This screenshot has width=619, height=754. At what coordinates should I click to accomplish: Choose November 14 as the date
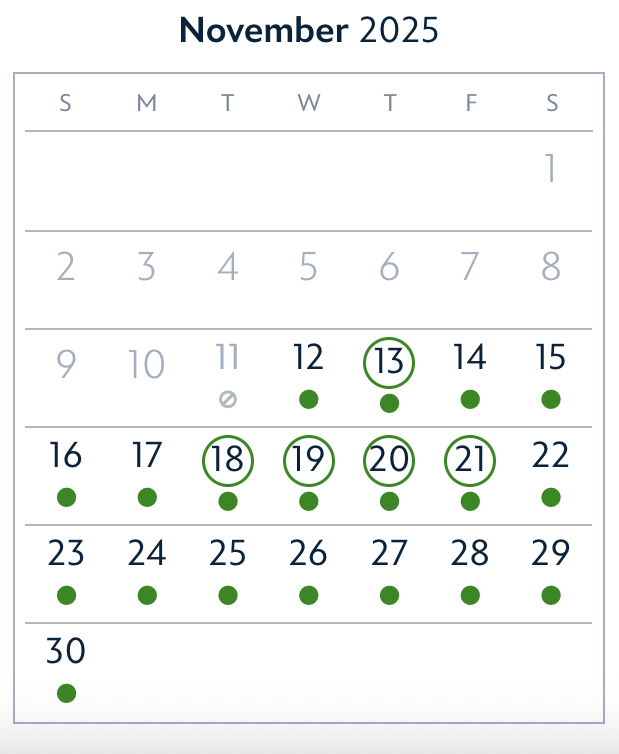click(470, 360)
